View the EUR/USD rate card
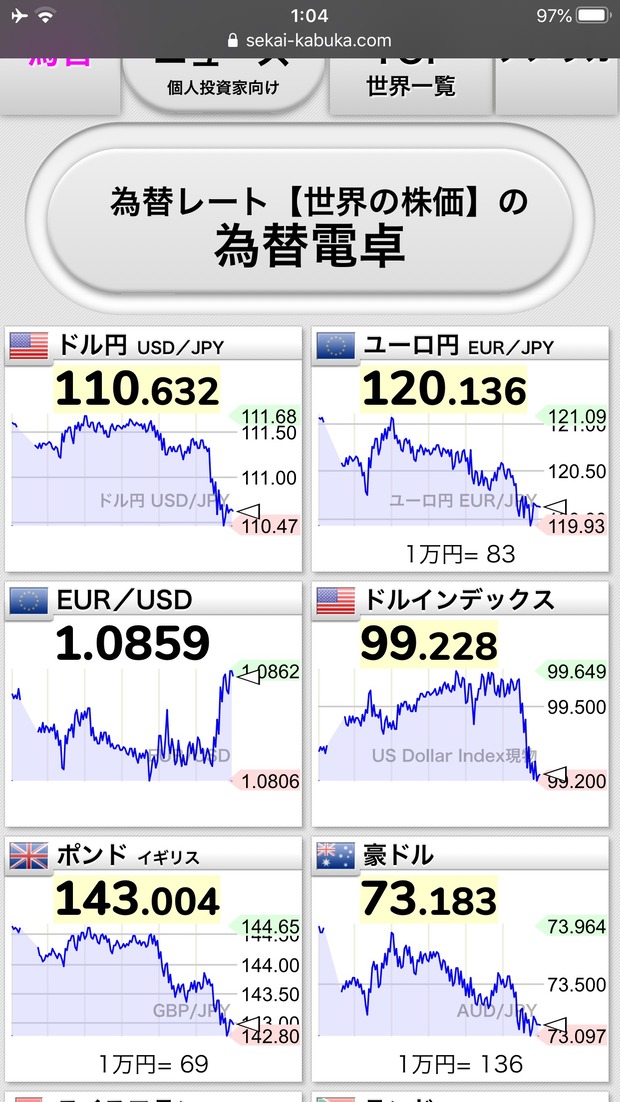Screen dimensions: 620x1102 click(x=153, y=704)
